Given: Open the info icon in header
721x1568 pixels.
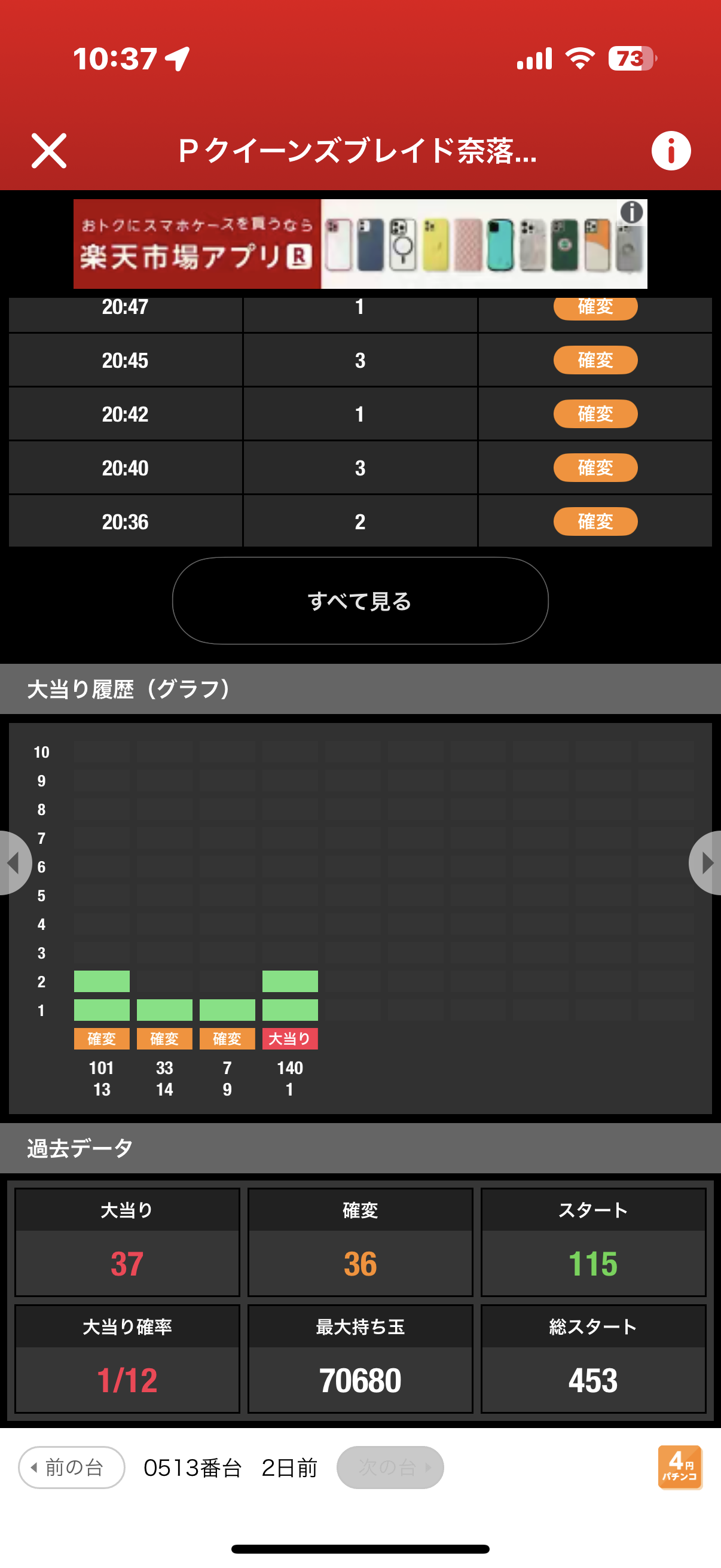Looking at the screenshot, I should (671, 150).
